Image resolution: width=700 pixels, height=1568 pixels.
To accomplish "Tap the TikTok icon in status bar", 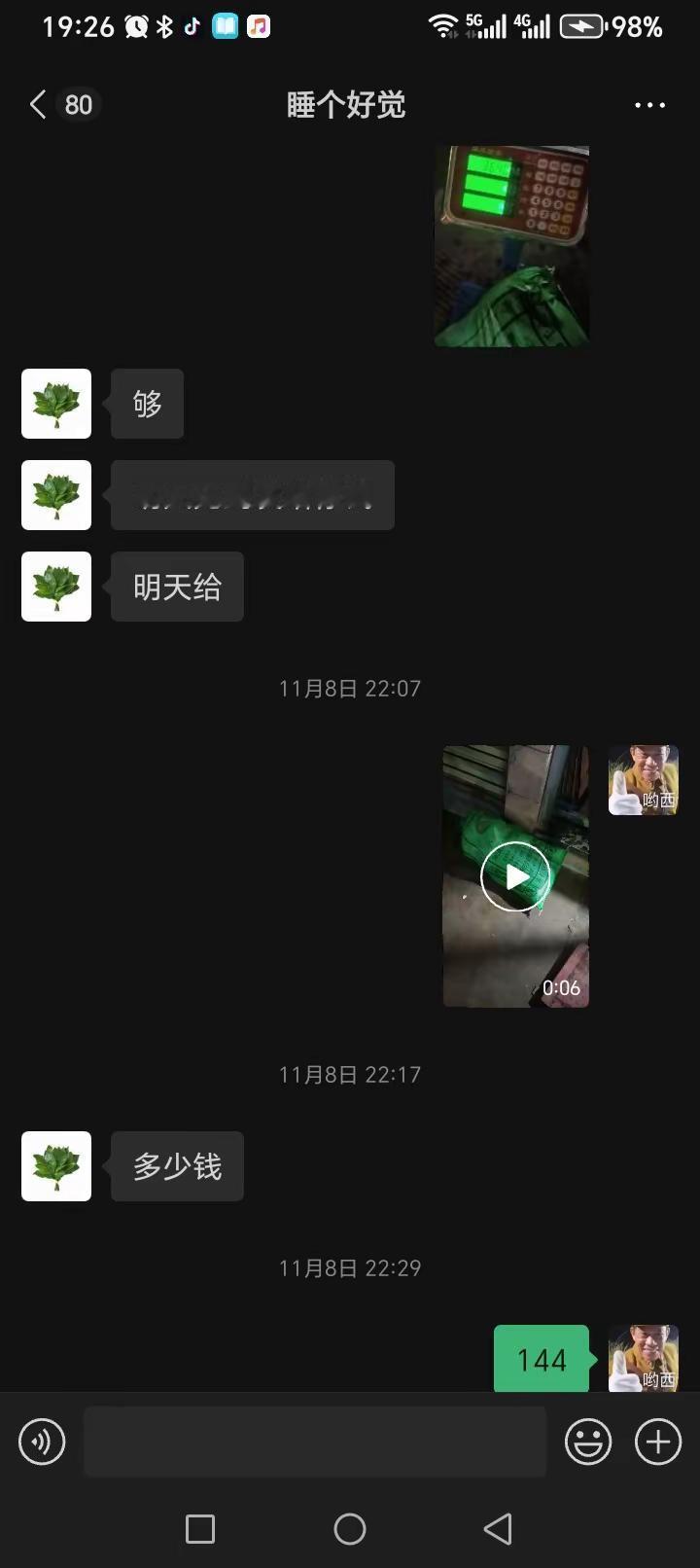I will 191,24.
